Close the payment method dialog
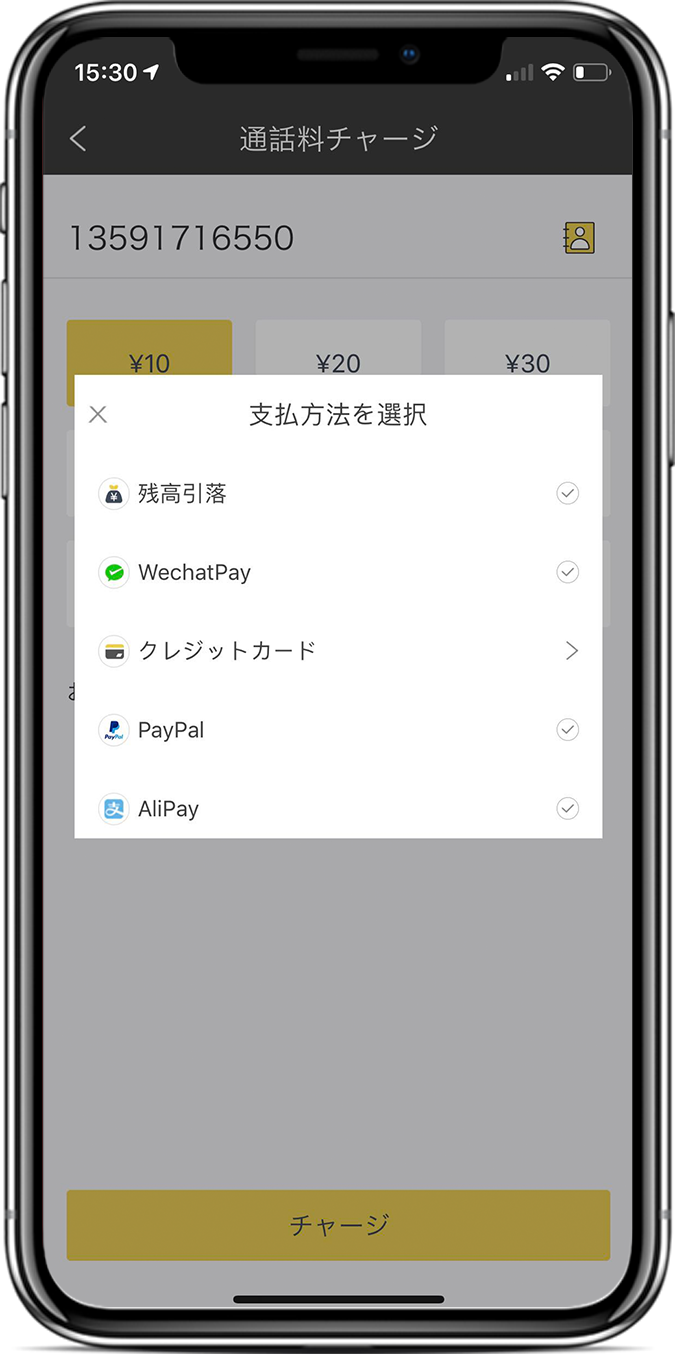The height and width of the screenshot is (1354, 675). pos(98,415)
